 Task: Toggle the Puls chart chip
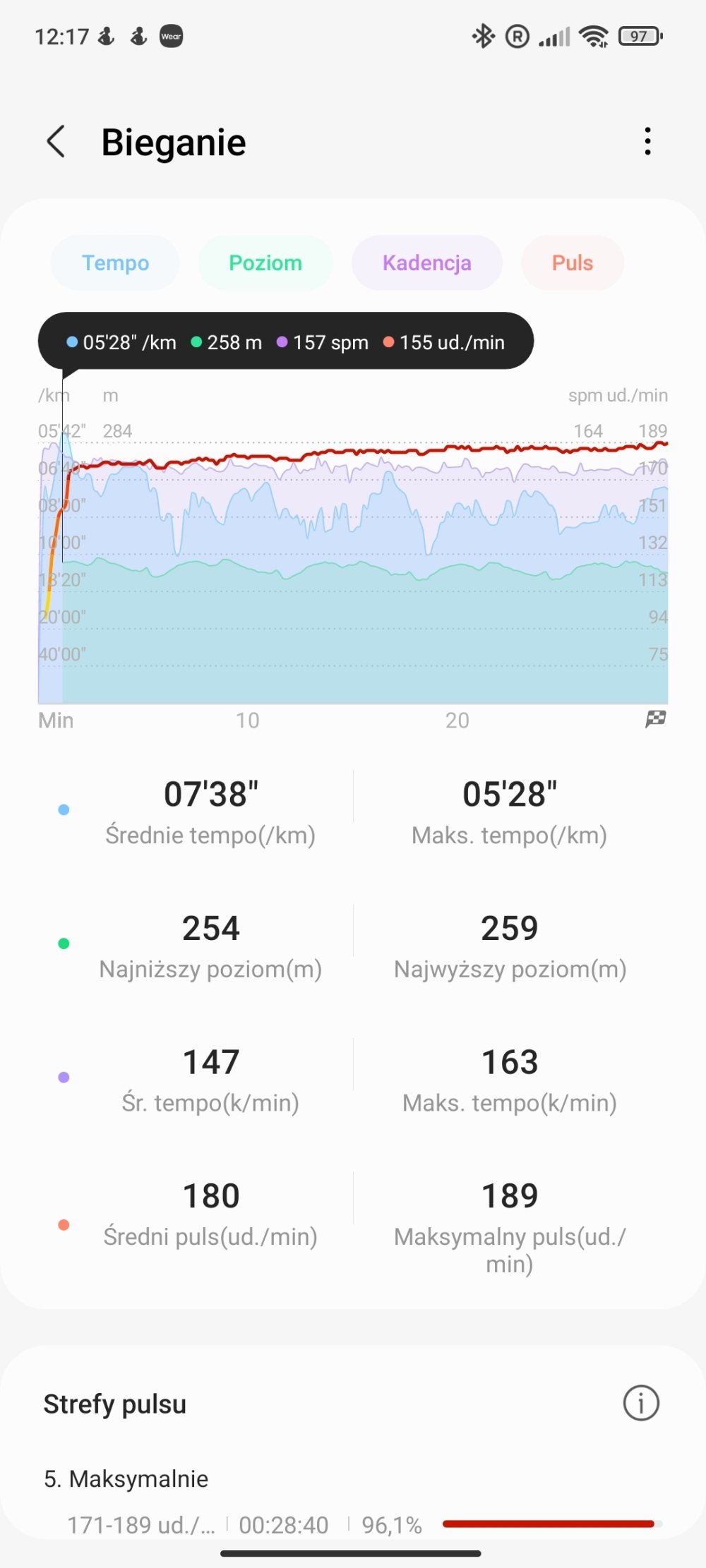point(573,263)
